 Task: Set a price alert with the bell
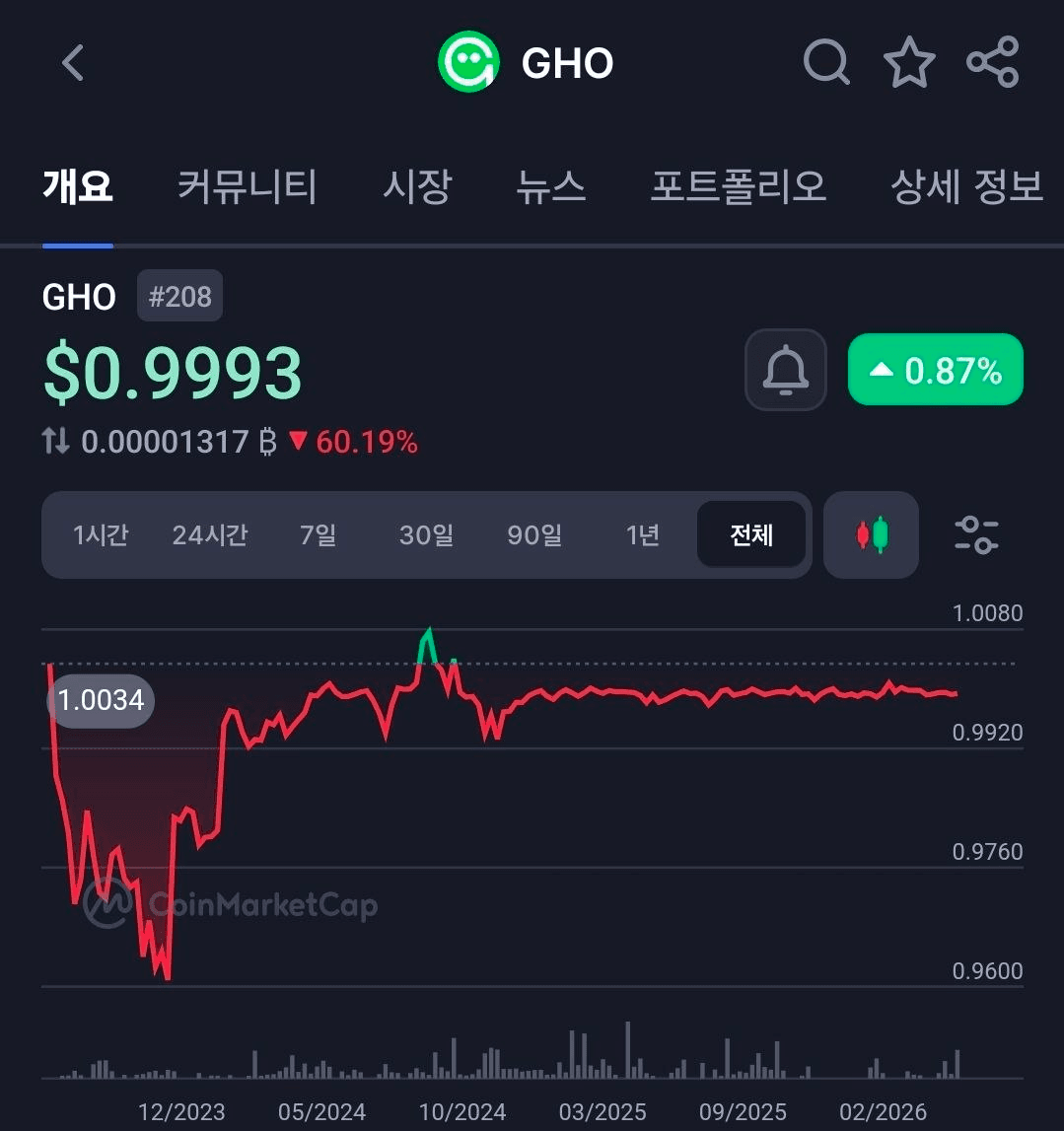pyautogui.click(x=785, y=370)
